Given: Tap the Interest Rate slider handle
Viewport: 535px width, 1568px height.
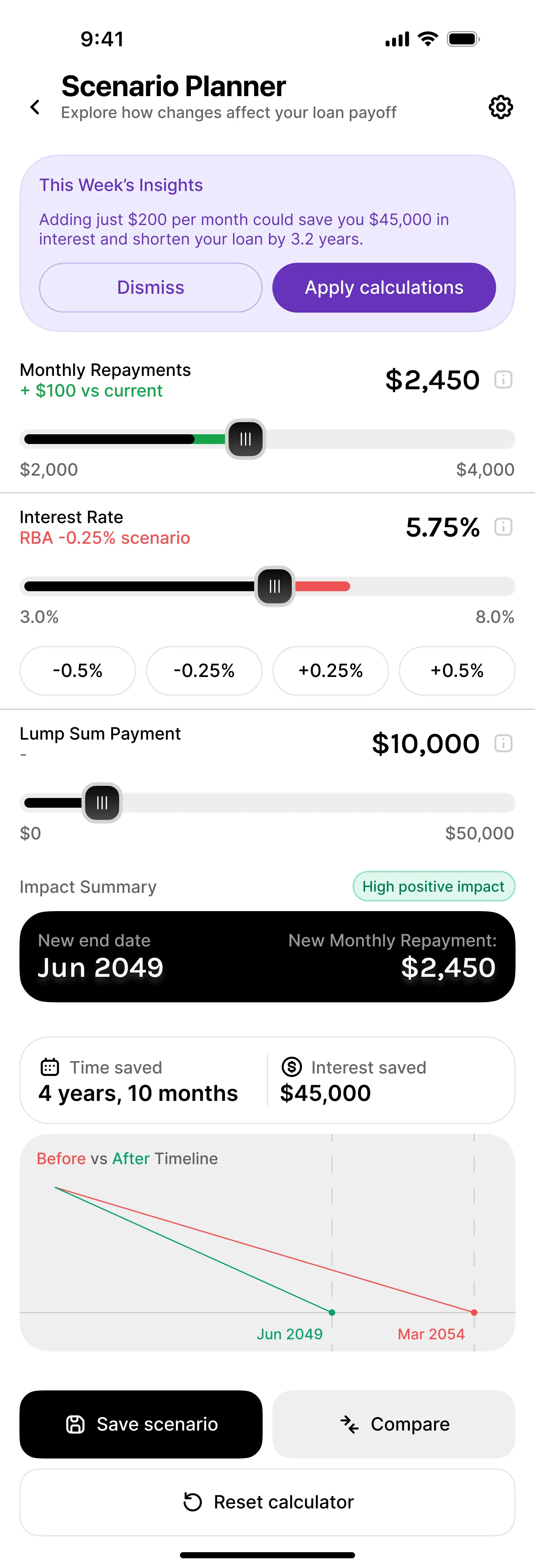Looking at the screenshot, I should pyautogui.click(x=274, y=586).
